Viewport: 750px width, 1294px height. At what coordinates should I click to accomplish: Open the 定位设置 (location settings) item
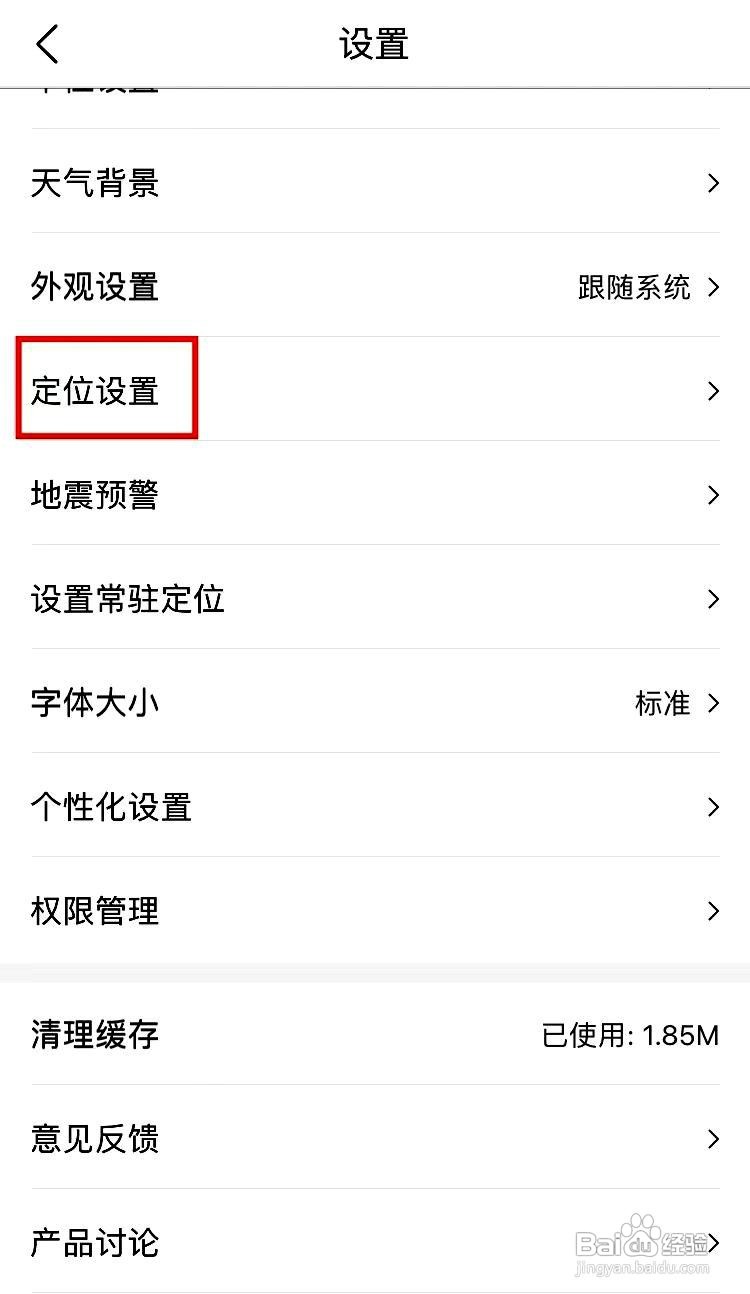click(x=94, y=391)
